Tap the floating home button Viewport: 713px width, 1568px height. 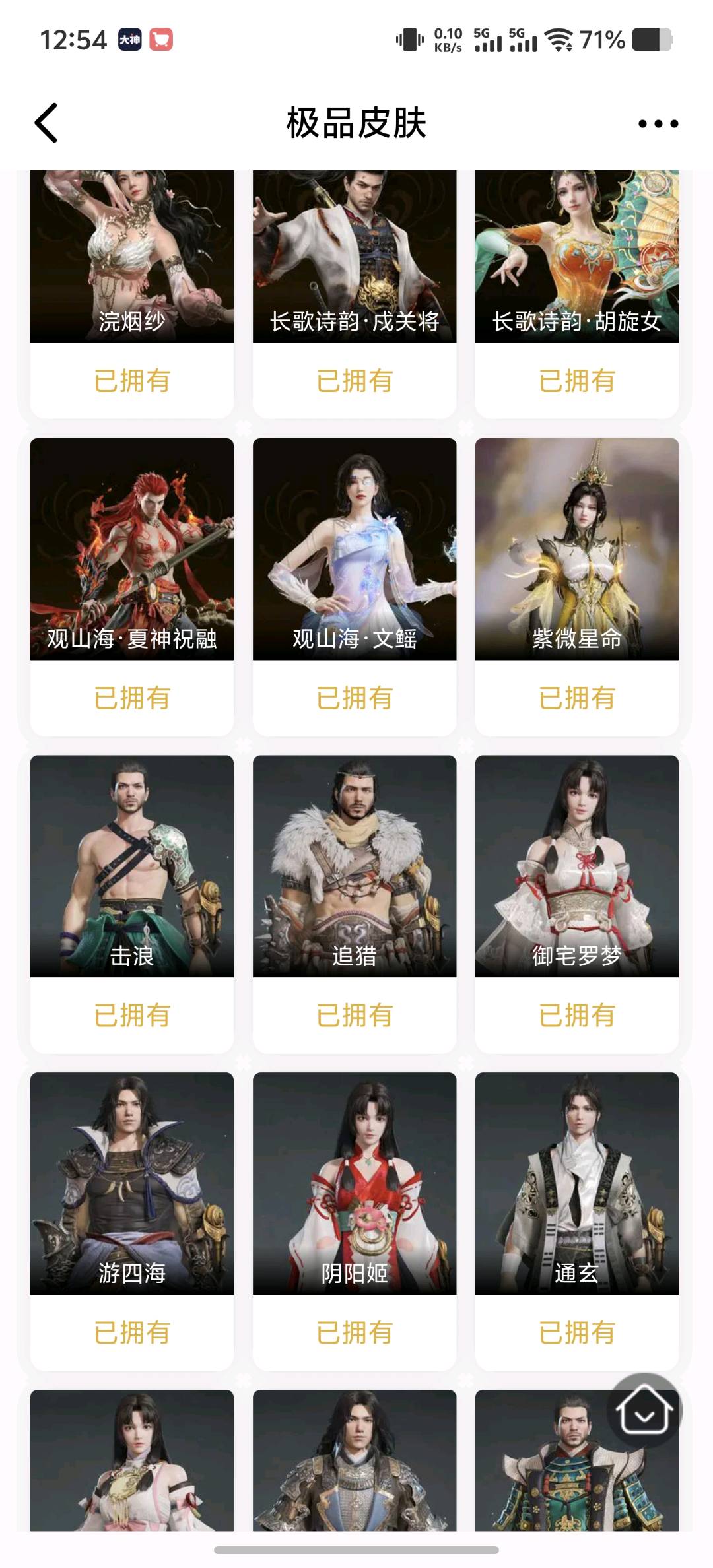click(x=644, y=1411)
